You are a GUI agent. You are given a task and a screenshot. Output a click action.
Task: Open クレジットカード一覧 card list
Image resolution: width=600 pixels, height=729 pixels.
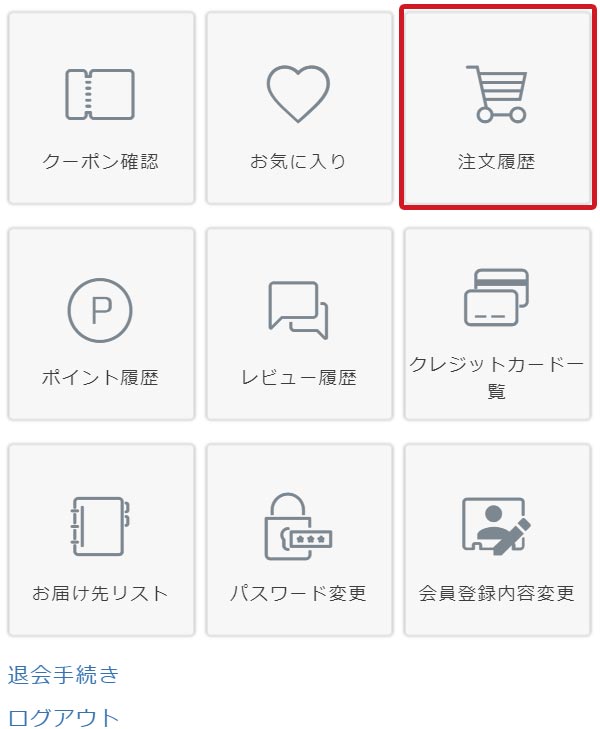click(497, 324)
